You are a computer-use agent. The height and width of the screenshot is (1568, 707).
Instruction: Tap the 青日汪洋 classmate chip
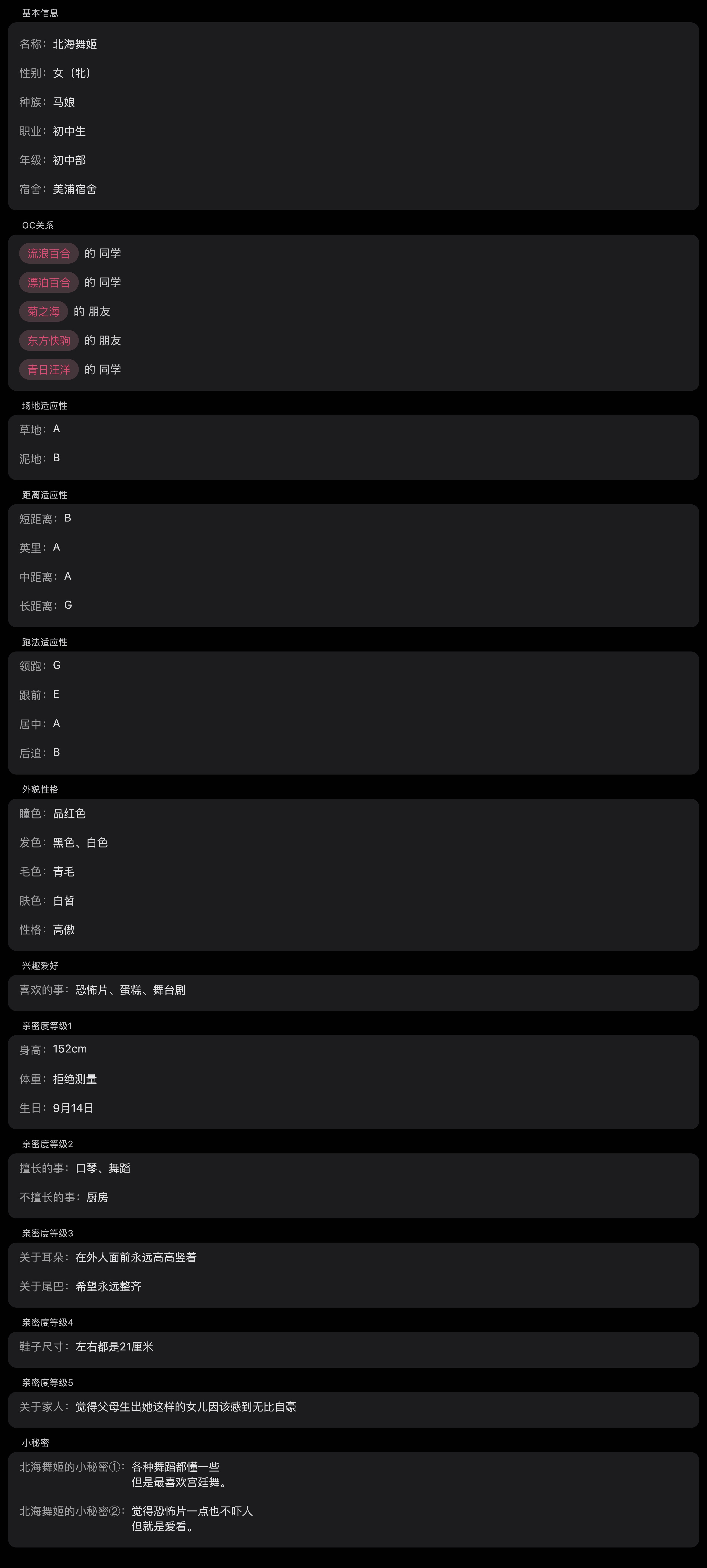tap(49, 369)
